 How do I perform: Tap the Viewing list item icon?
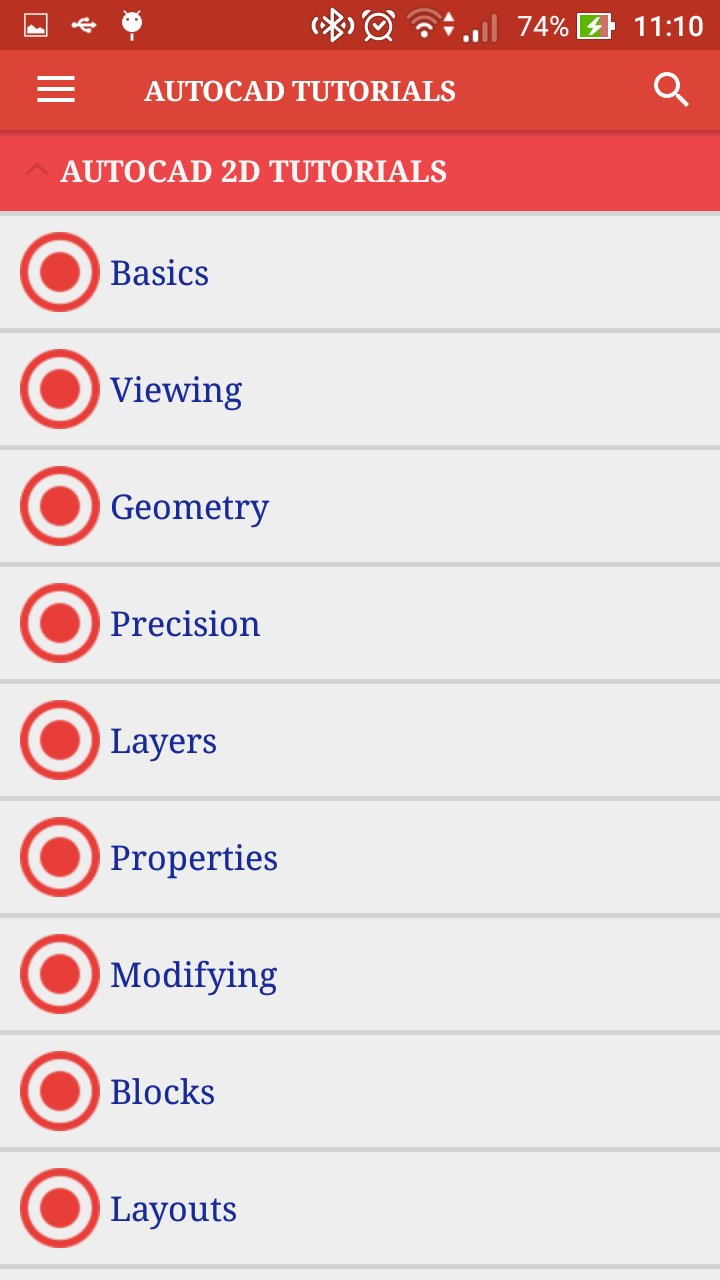coord(59,388)
